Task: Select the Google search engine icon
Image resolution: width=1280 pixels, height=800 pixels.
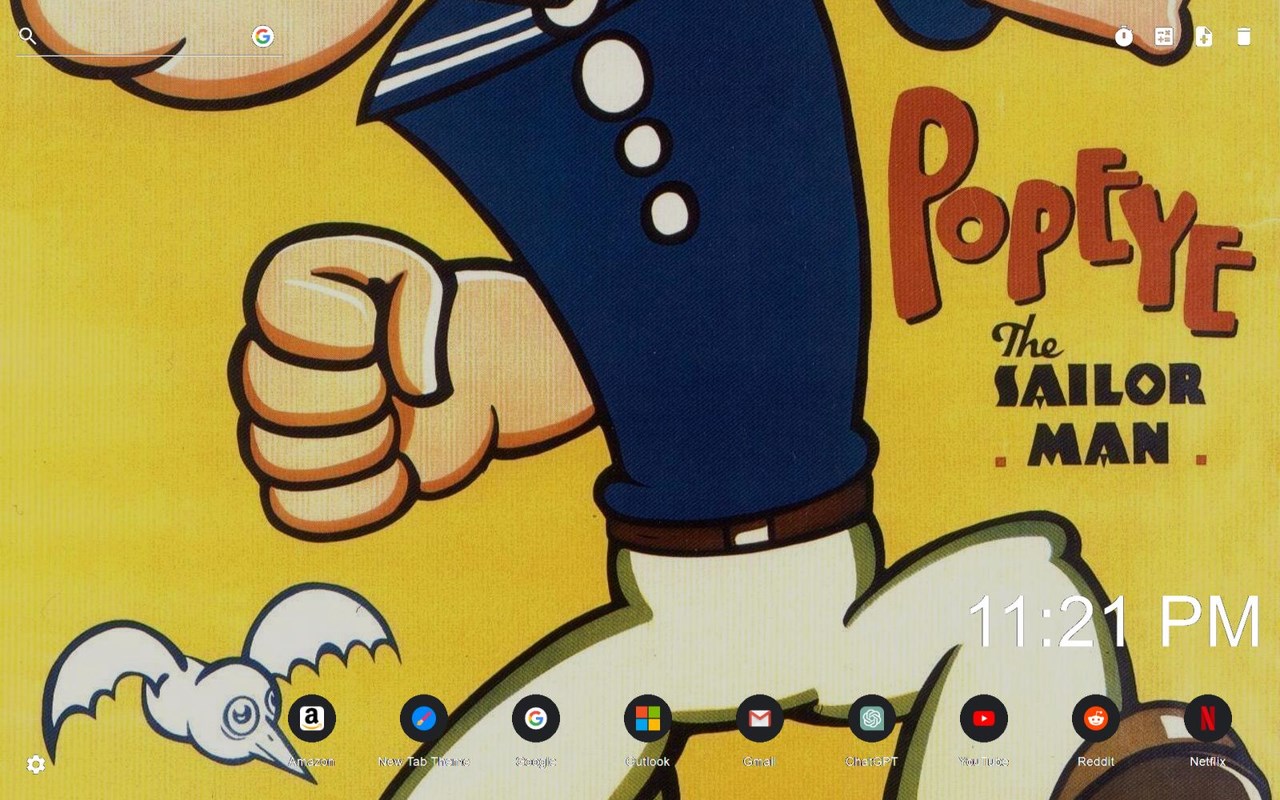Action: (263, 37)
